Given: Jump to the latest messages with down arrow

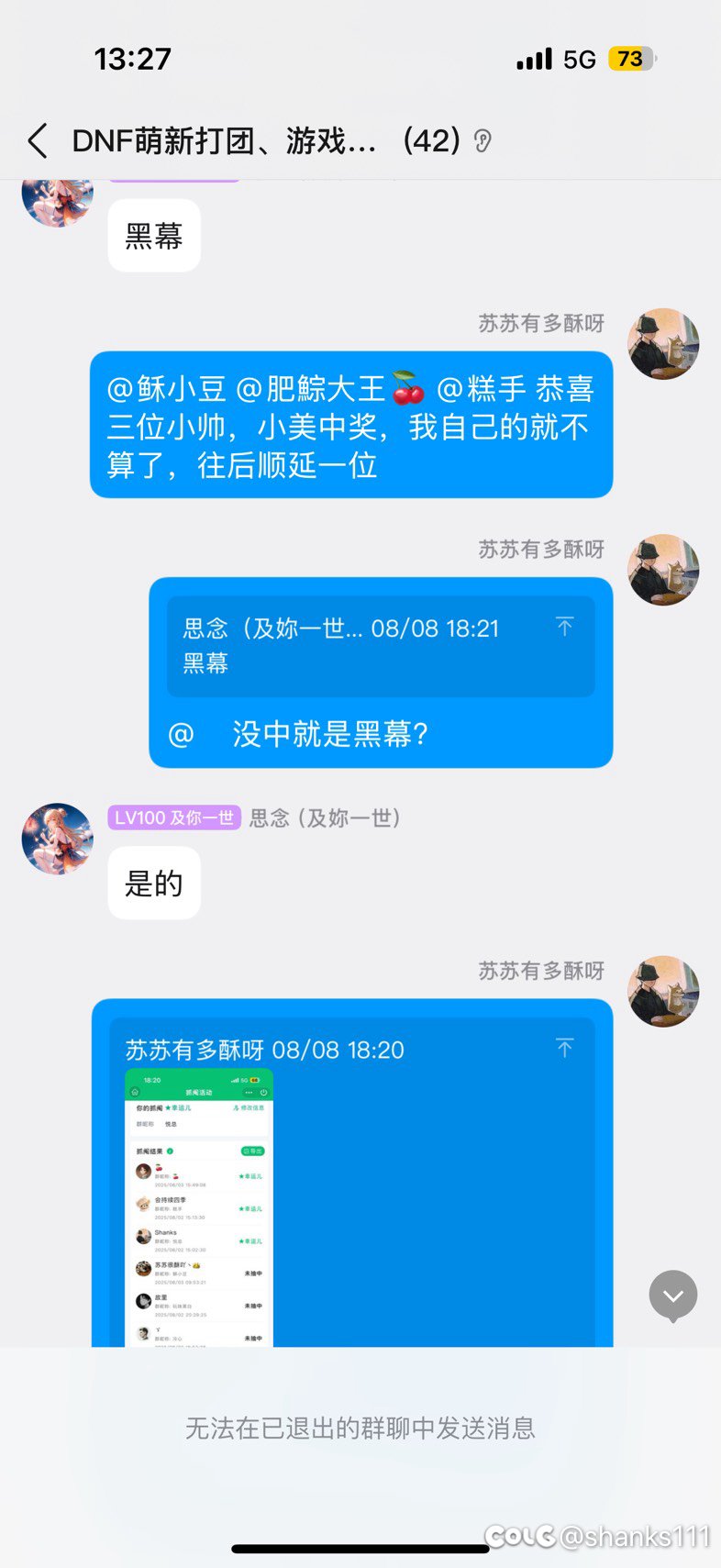Looking at the screenshot, I should [x=672, y=1295].
